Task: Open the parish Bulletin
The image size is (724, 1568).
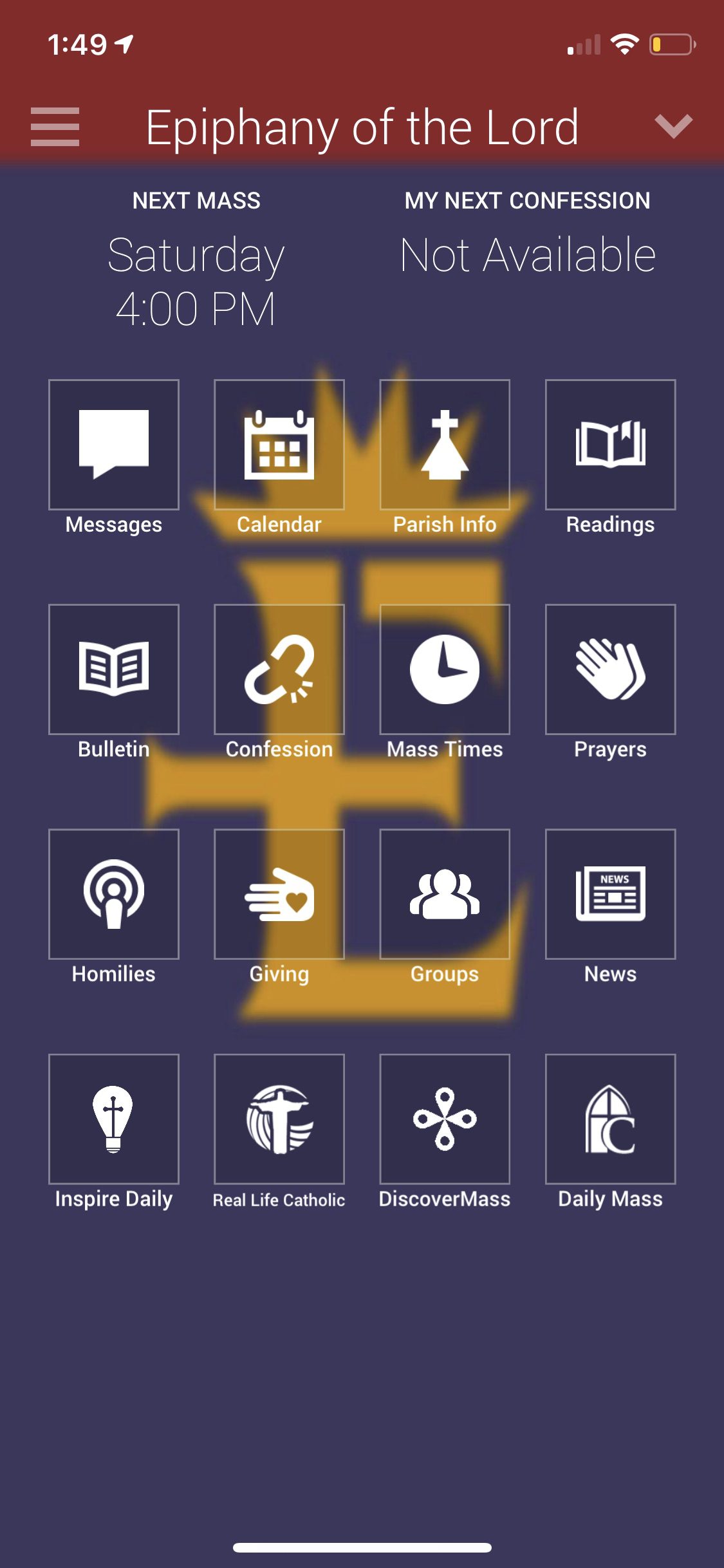Action: pos(113,669)
